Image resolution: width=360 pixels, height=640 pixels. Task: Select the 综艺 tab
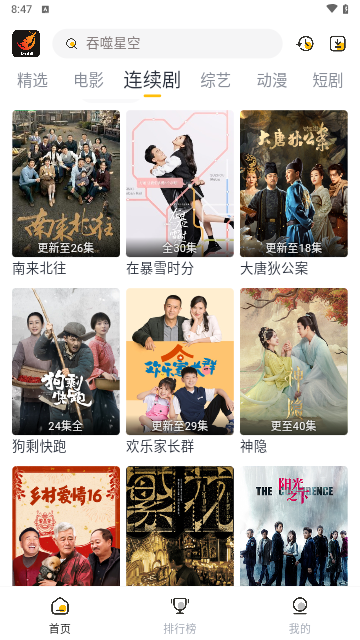[216, 80]
